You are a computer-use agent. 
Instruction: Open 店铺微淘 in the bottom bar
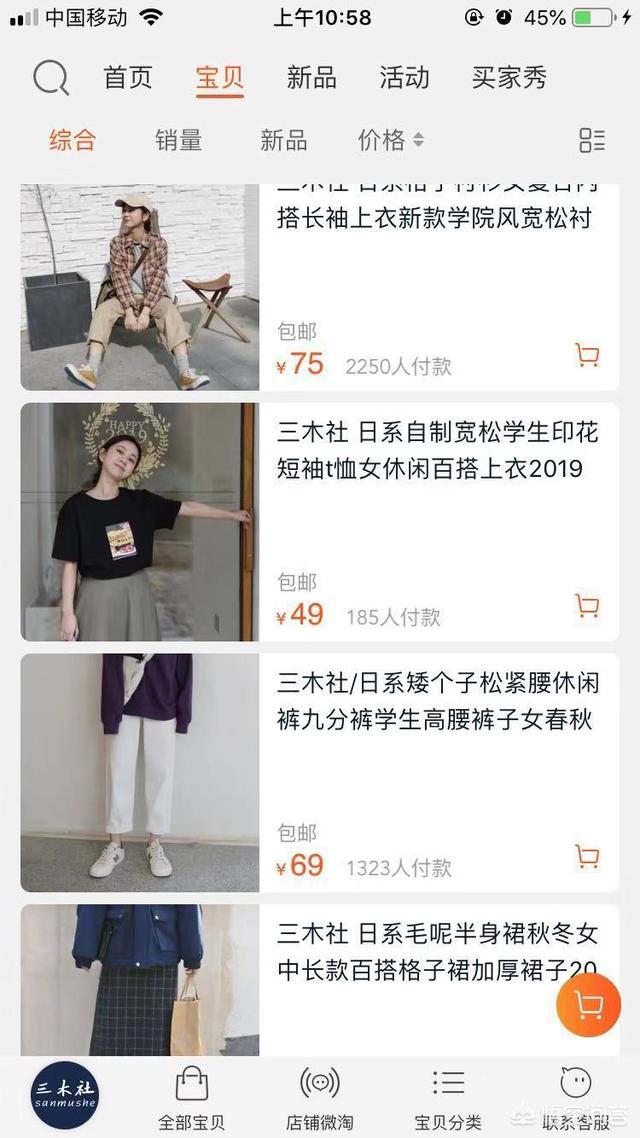tap(319, 1097)
